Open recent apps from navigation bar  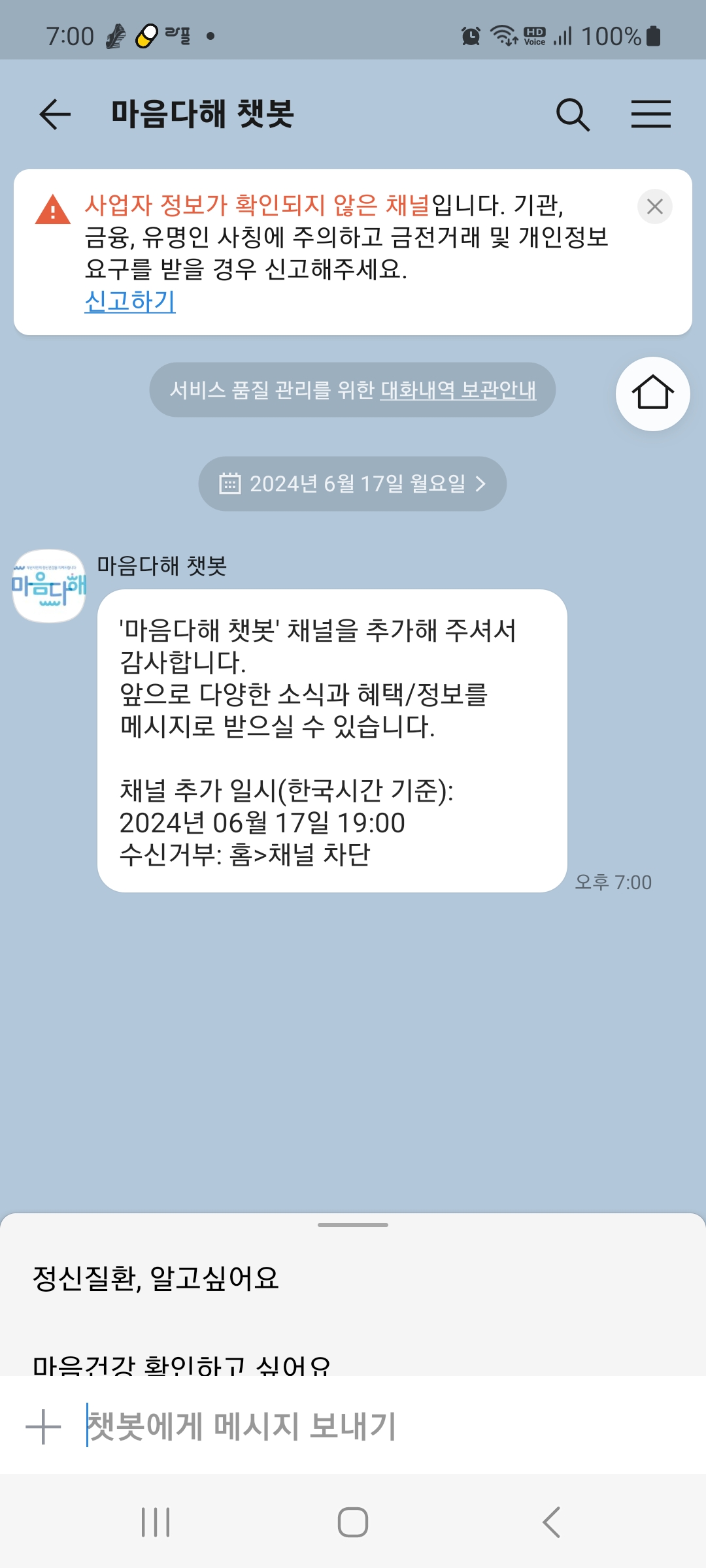(156, 1522)
